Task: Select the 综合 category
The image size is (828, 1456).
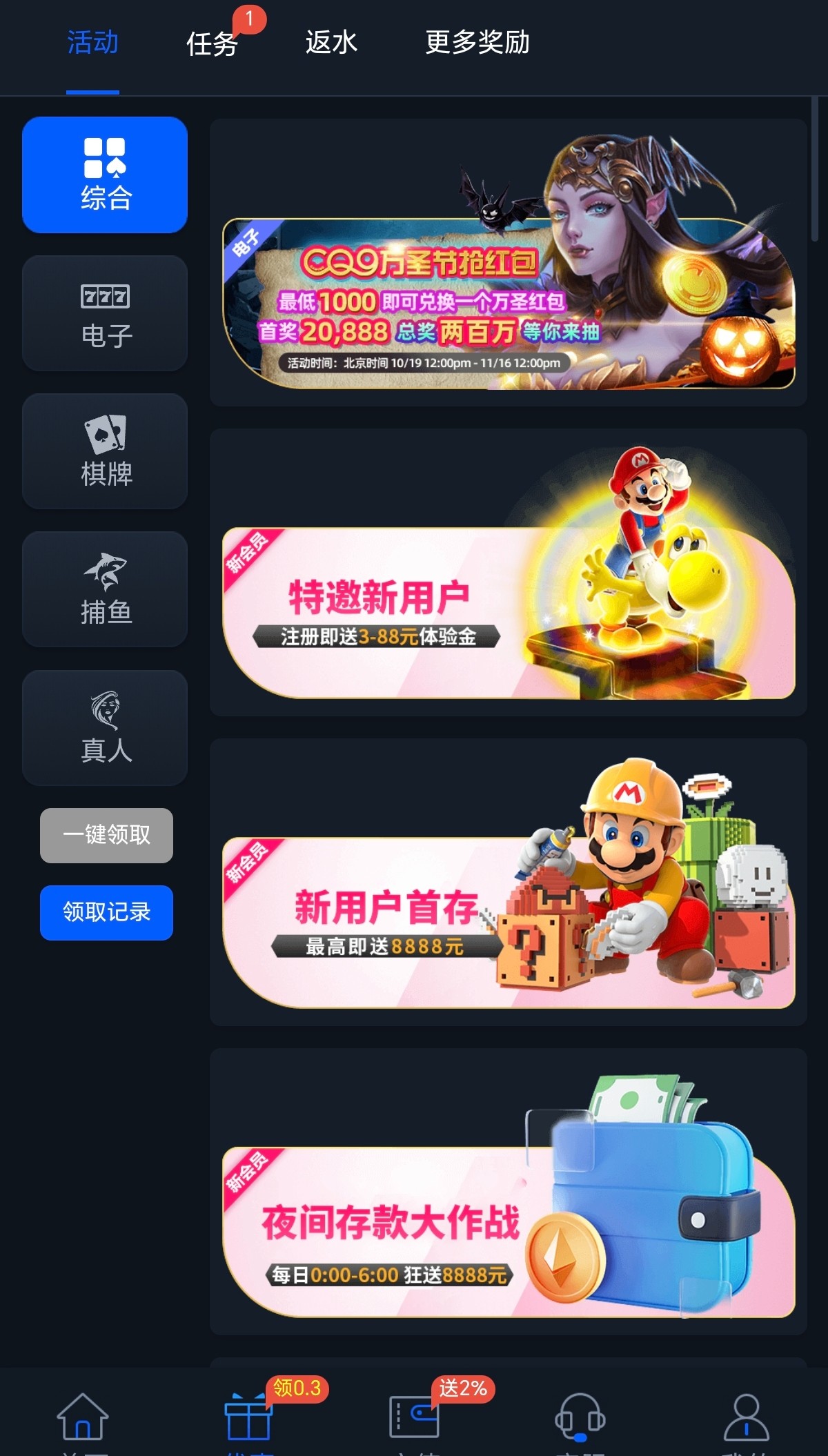Action: [x=105, y=175]
